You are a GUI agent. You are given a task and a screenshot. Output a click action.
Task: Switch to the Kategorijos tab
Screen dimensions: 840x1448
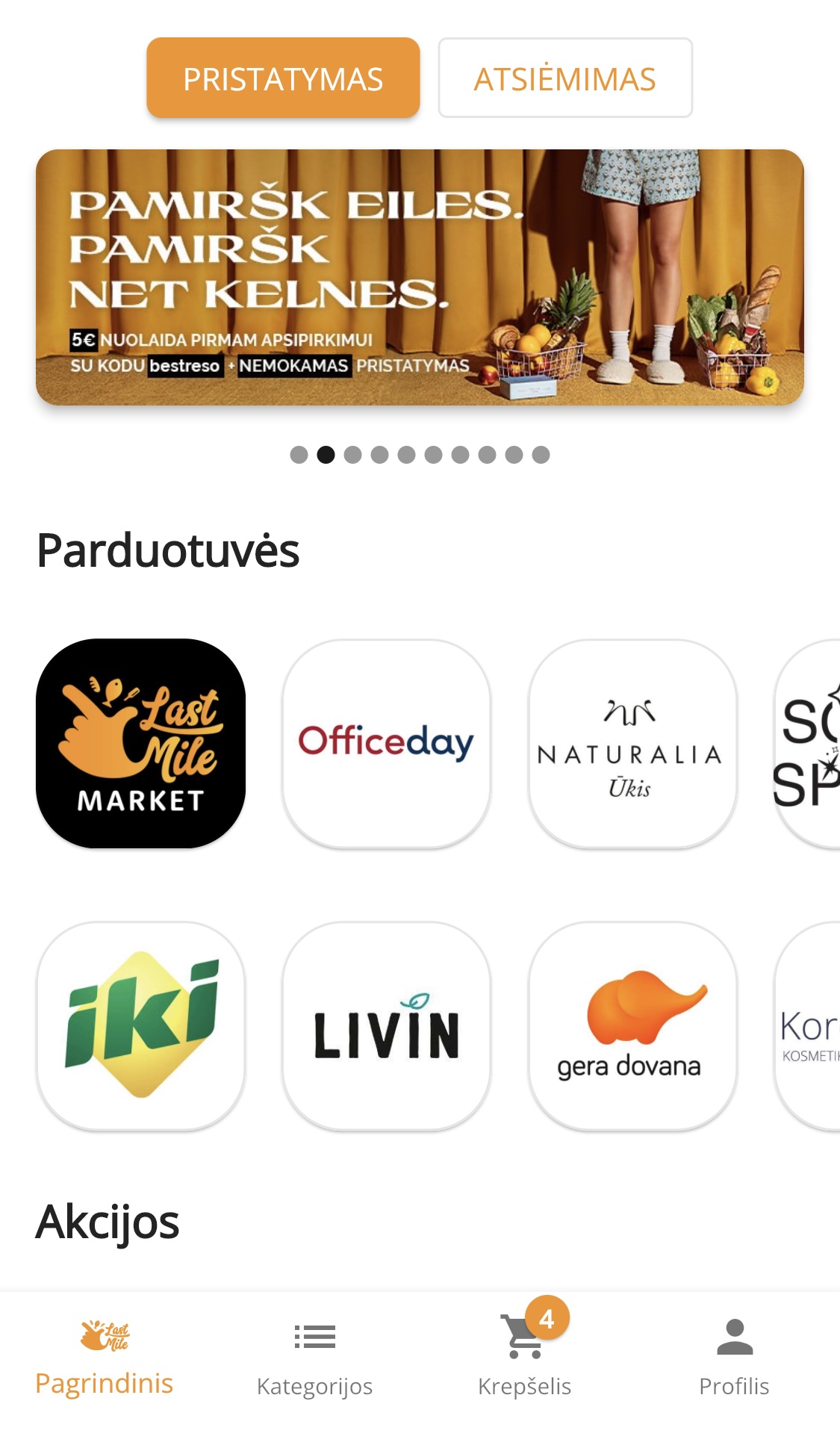[314, 1358]
